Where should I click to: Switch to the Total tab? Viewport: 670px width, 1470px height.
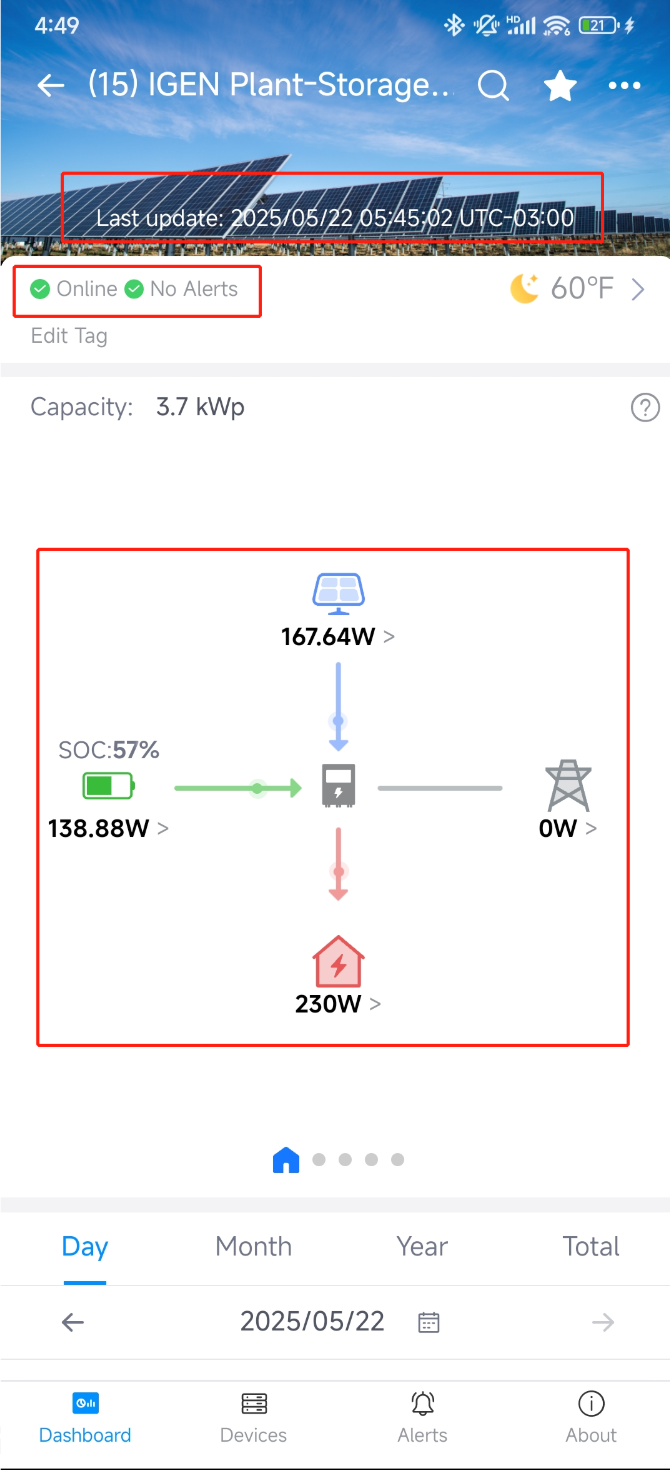click(591, 1246)
